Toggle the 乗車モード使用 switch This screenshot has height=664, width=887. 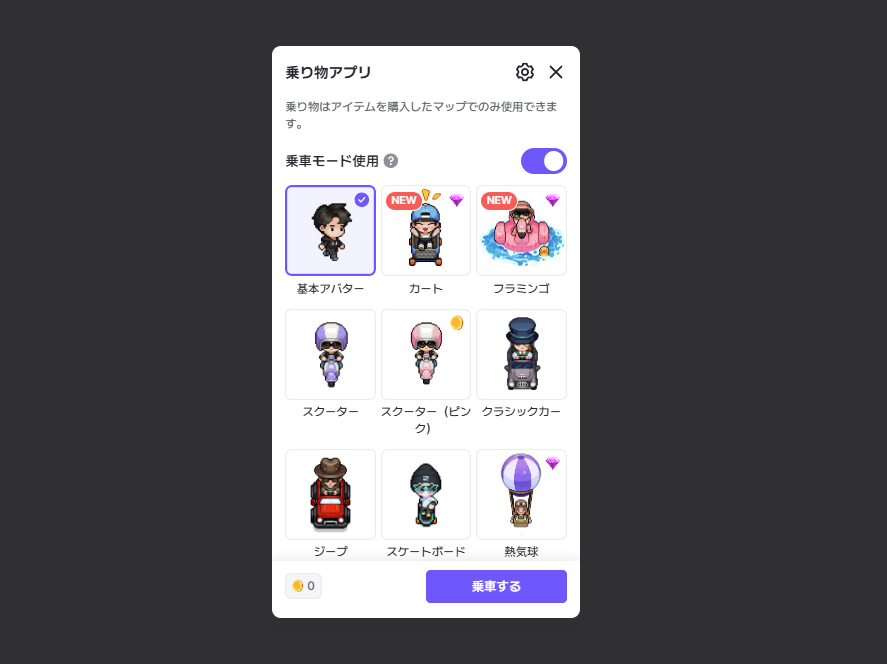coord(543,161)
